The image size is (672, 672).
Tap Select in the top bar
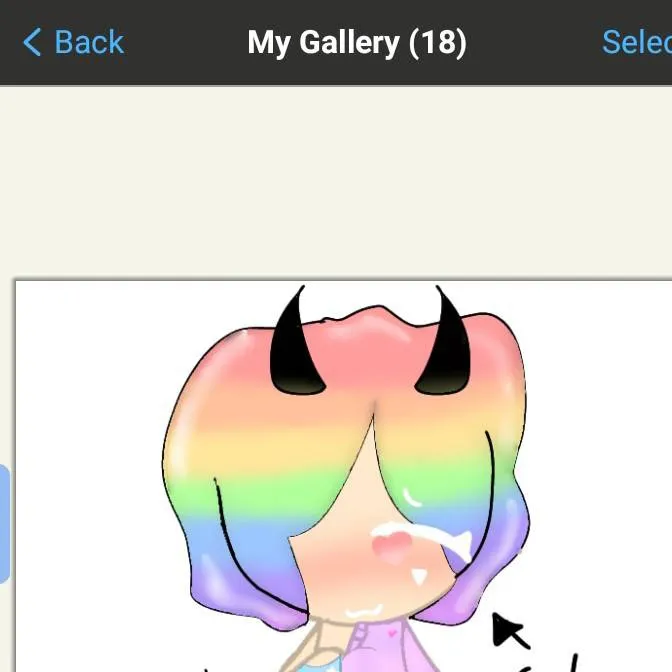tap(636, 43)
